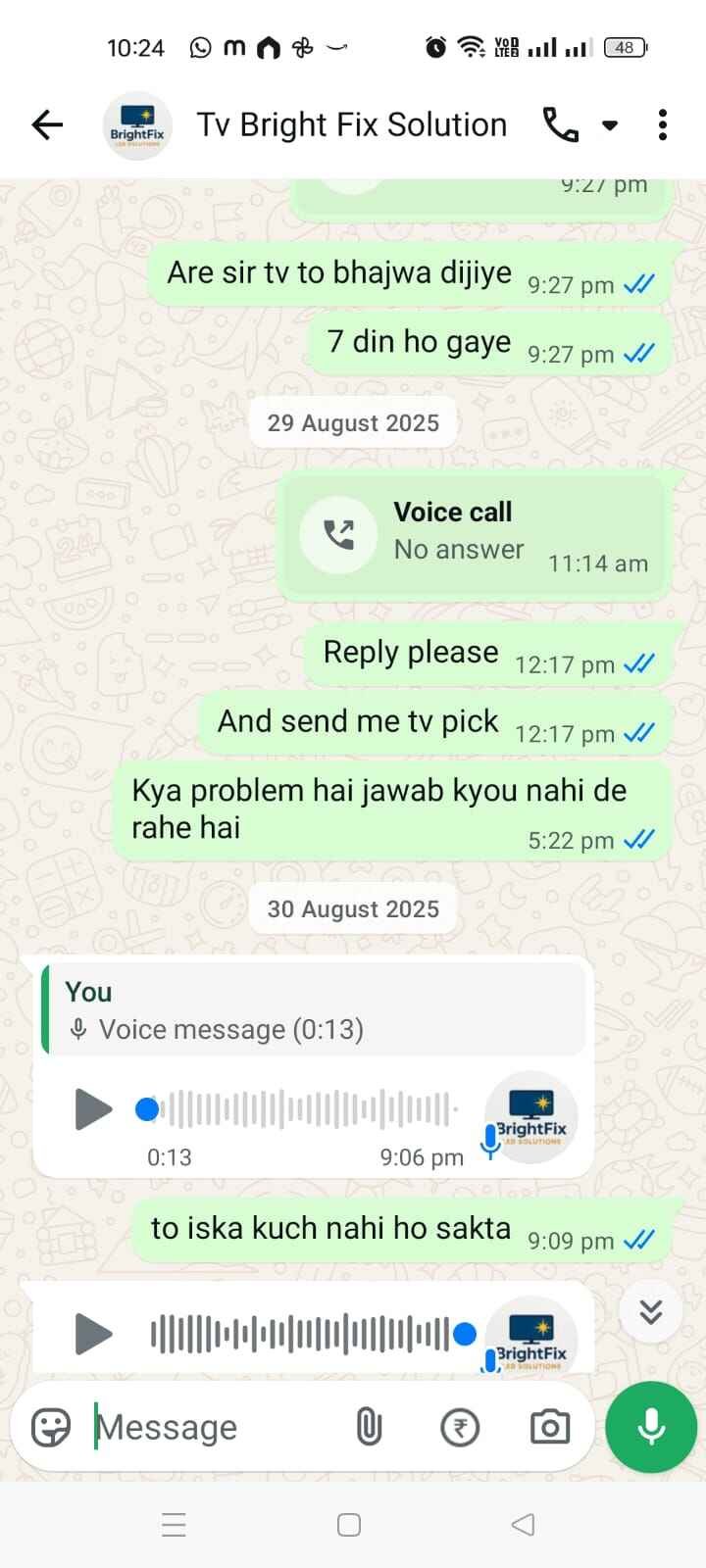
Task: Open the three-dot overflow menu
Action: (663, 125)
